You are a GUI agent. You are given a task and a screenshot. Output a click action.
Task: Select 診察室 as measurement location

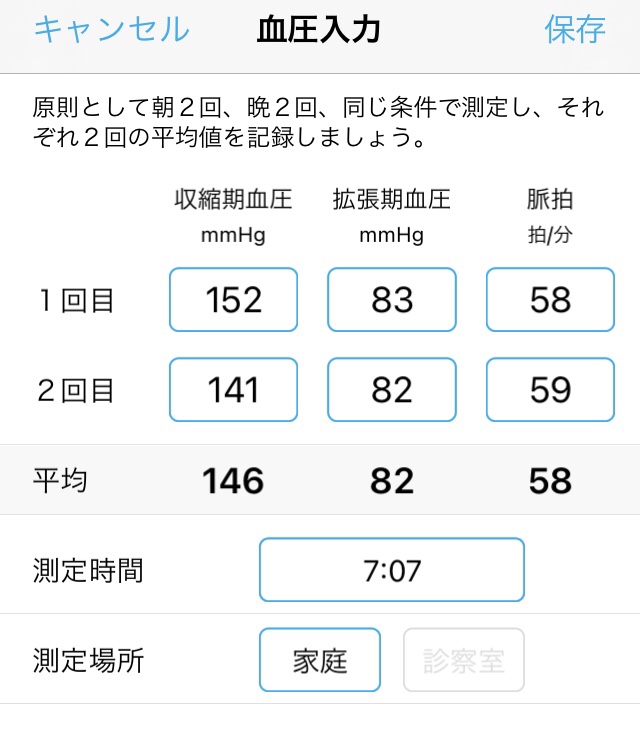[x=464, y=660]
